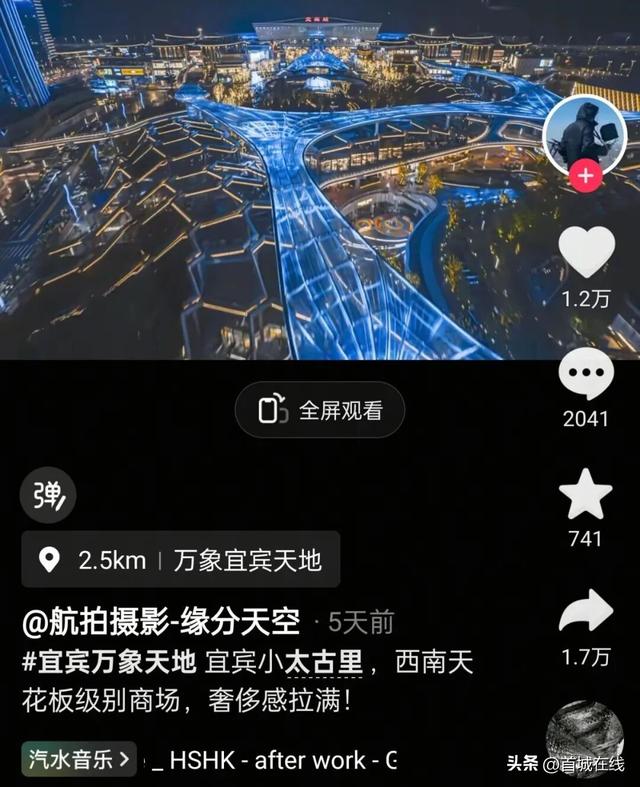Tap 全屏观看 to watch fullscreen

[x=320, y=410]
